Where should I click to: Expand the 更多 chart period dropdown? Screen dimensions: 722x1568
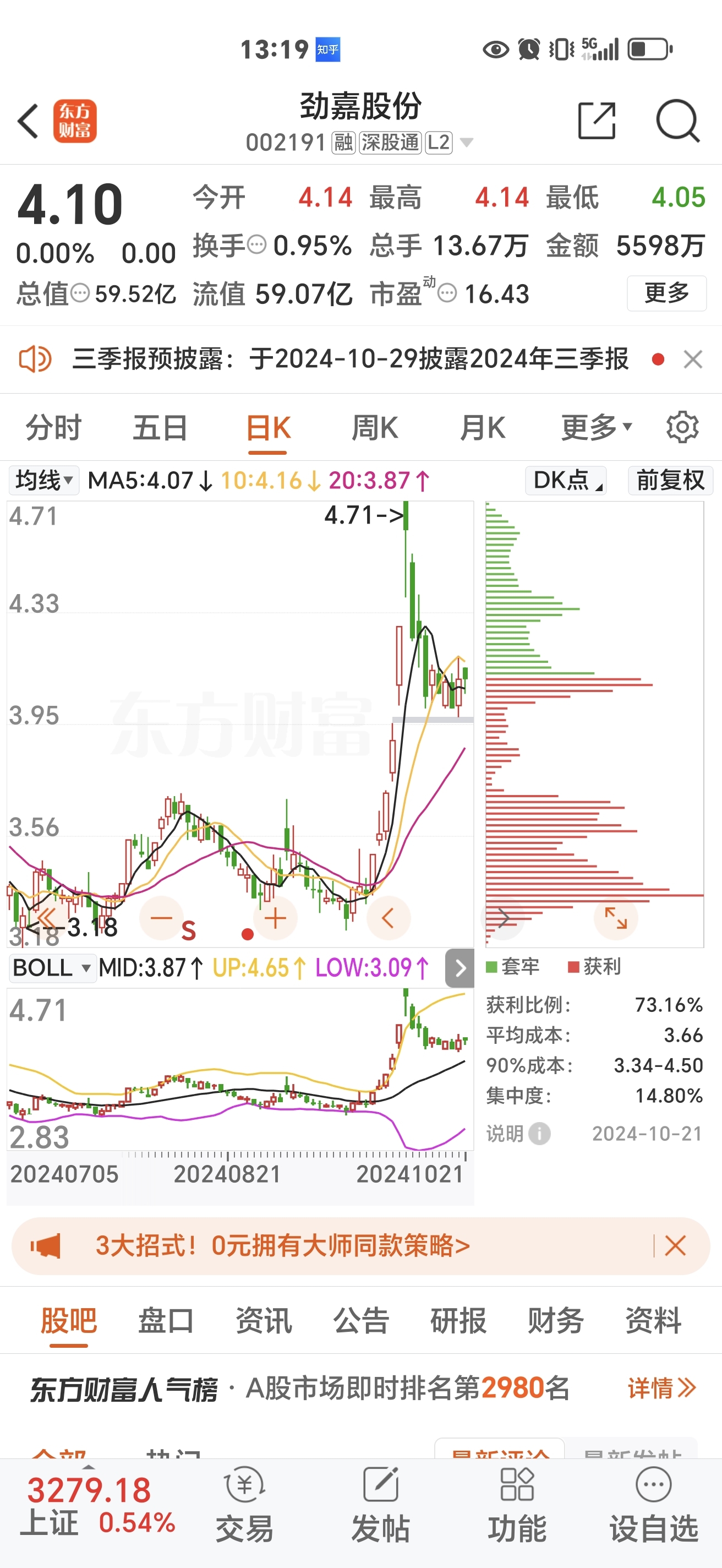pyautogui.click(x=596, y=427)
